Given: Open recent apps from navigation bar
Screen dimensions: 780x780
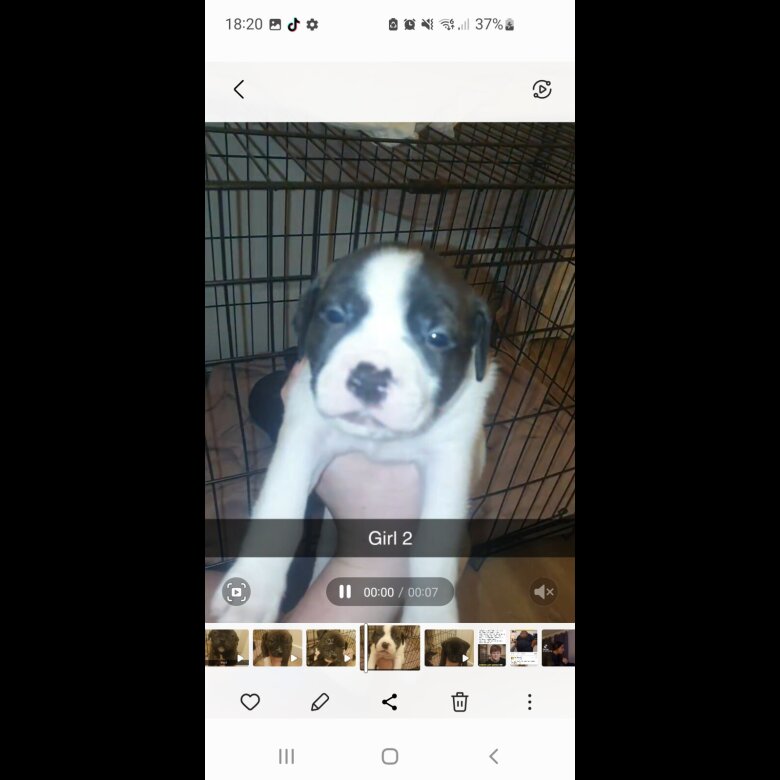Looking at the screenshot, I should click(286, 757).
